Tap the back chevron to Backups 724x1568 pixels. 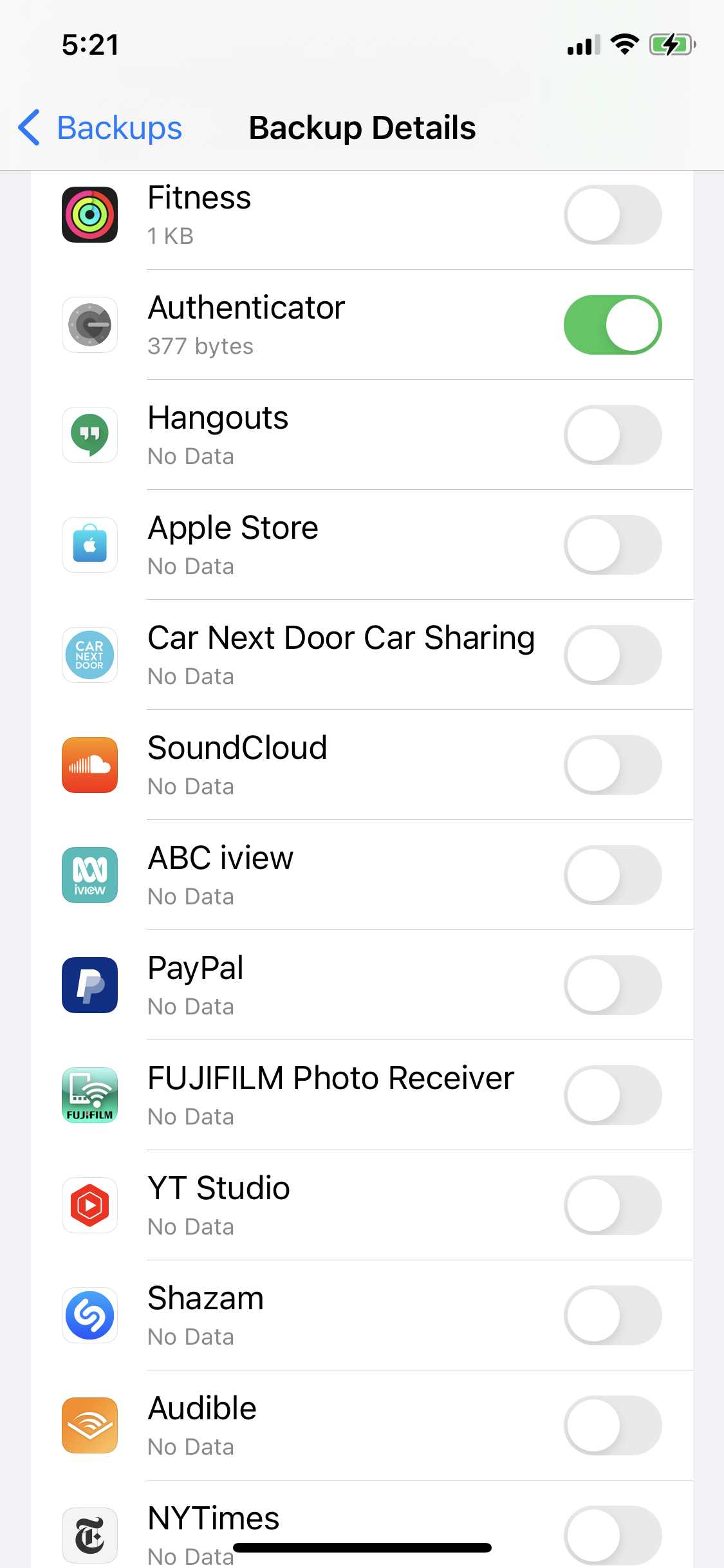[28, 127]
